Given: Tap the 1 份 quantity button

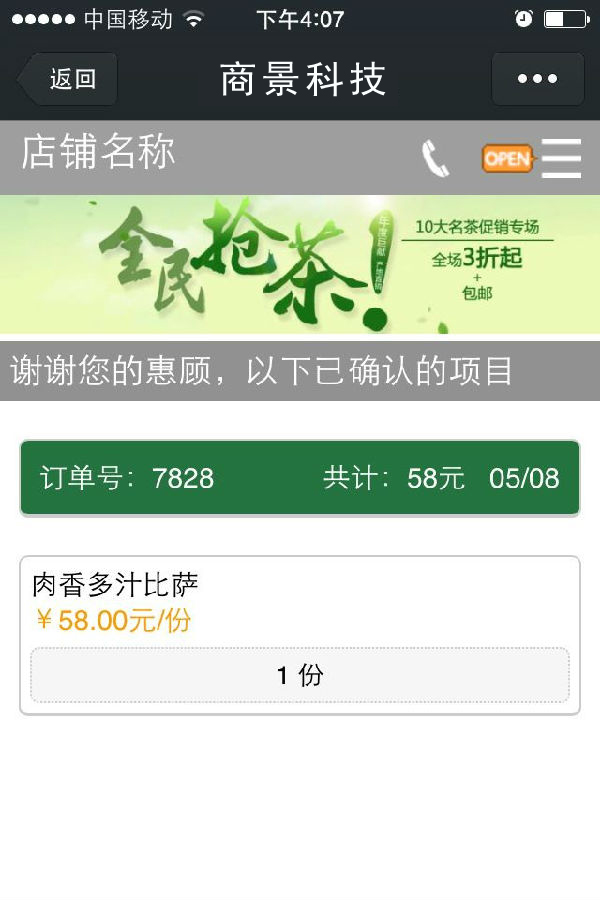Looking at the screenshot, I should click(300, 675).
